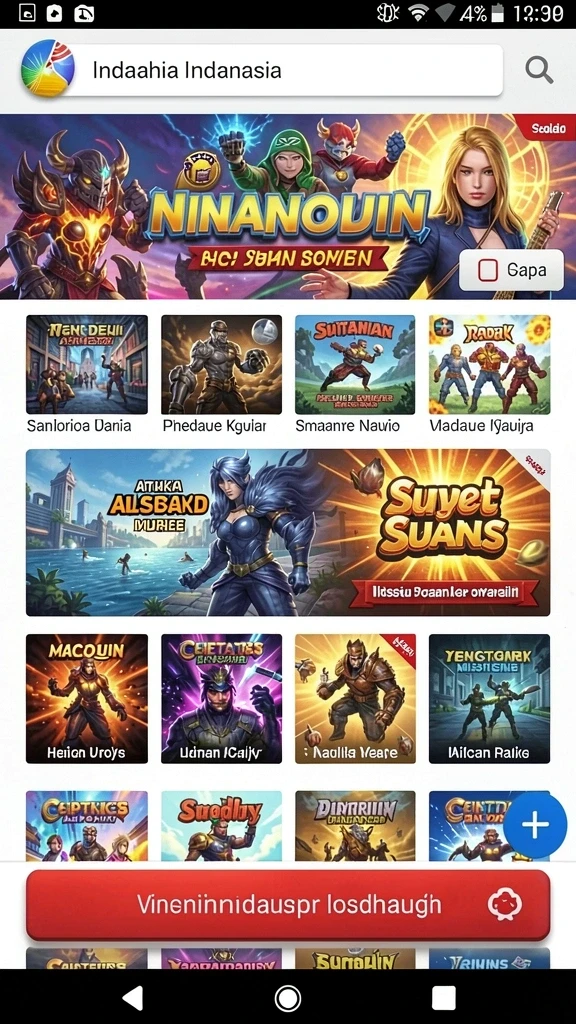This screenshot has width=576, height=1024.
Task: Tap the Gapa button on the banner
Action: (511, 270)
